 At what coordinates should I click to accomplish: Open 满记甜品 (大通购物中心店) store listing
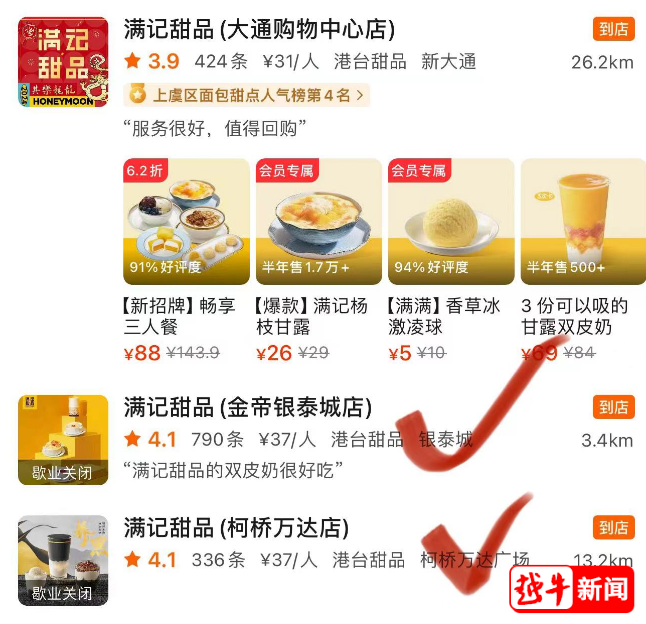tap(259, 29)
